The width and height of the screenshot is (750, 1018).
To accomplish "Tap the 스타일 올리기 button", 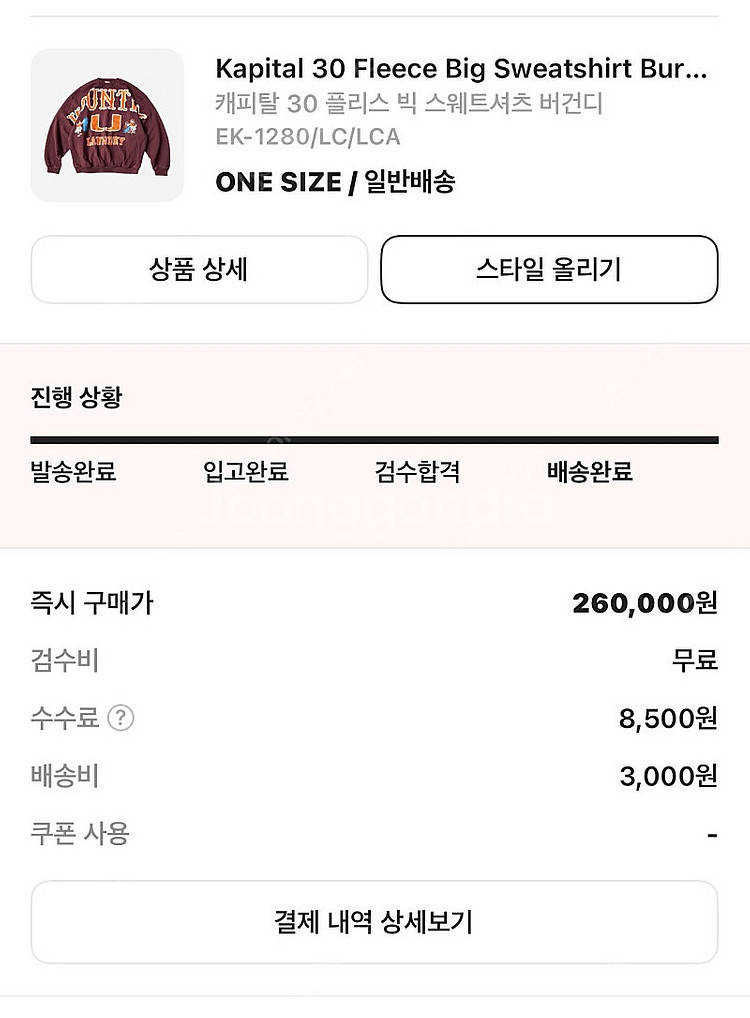I will click(x=549, y=269).
